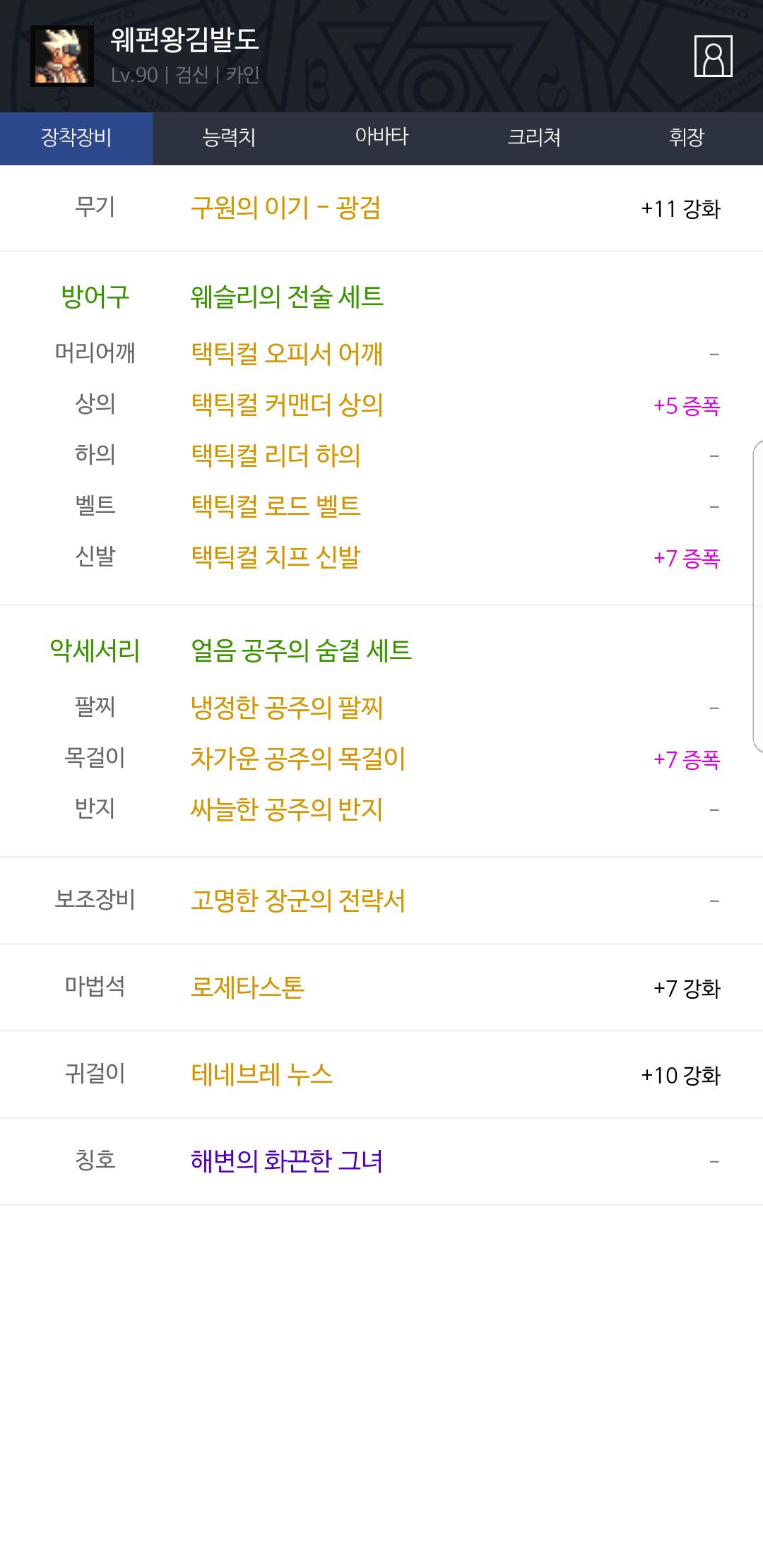Switch to the 아바타 tab
The width and height of the screenshot is (763, 1568).
[381, 138]
